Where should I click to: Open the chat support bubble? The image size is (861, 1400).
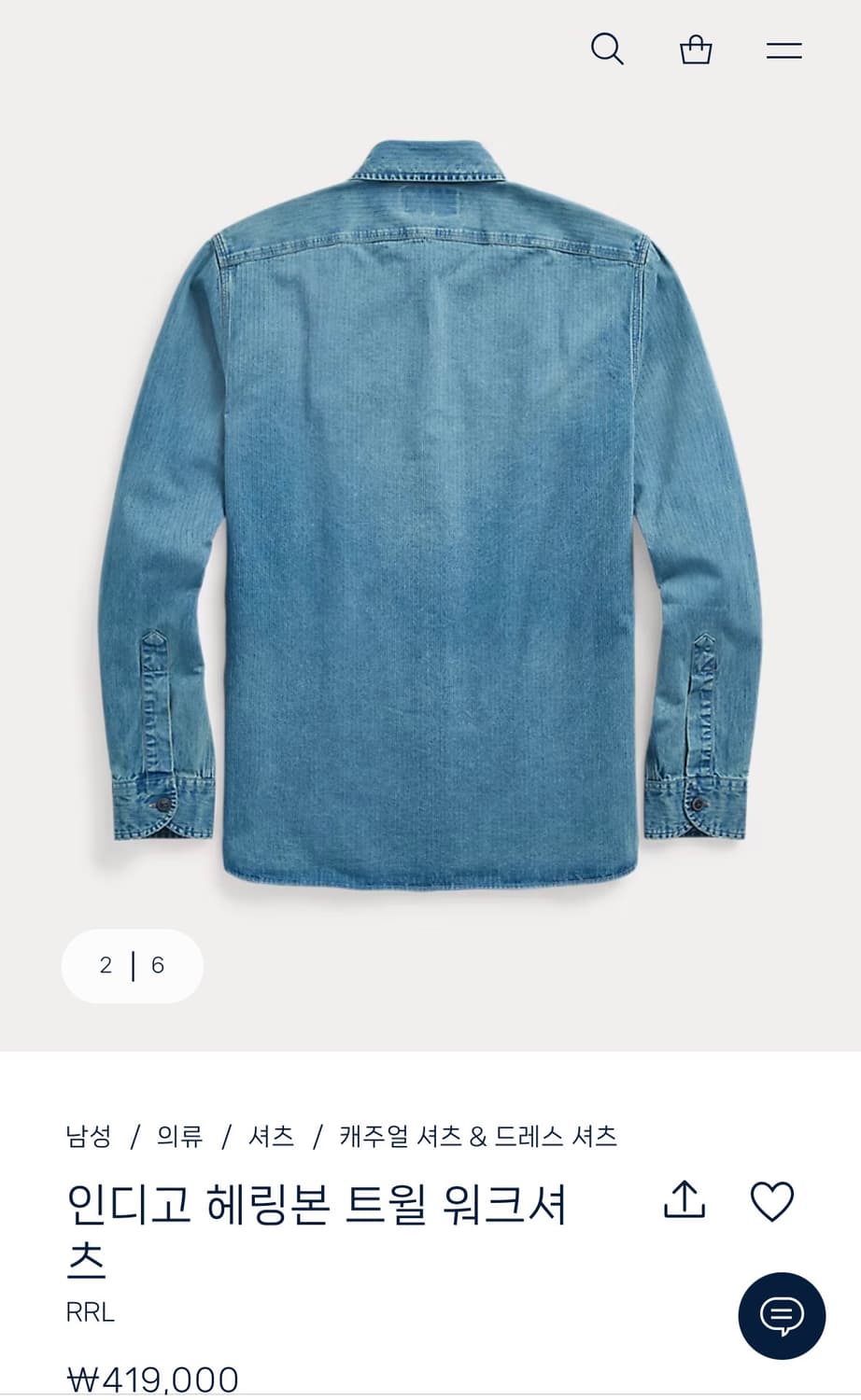click(782, 1319)
